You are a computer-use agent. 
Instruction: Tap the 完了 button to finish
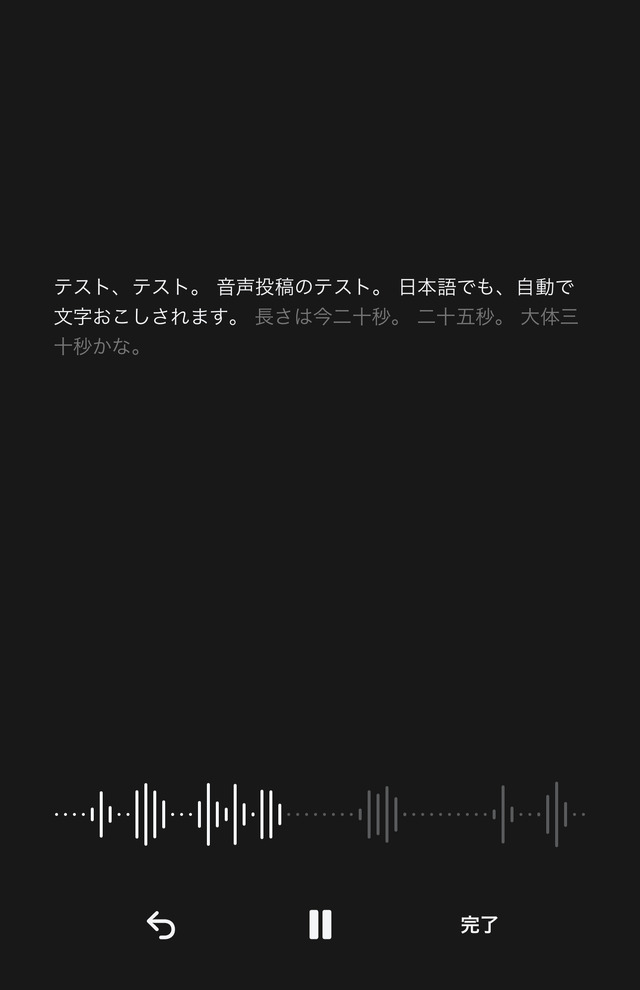click(x=479, y=925)
